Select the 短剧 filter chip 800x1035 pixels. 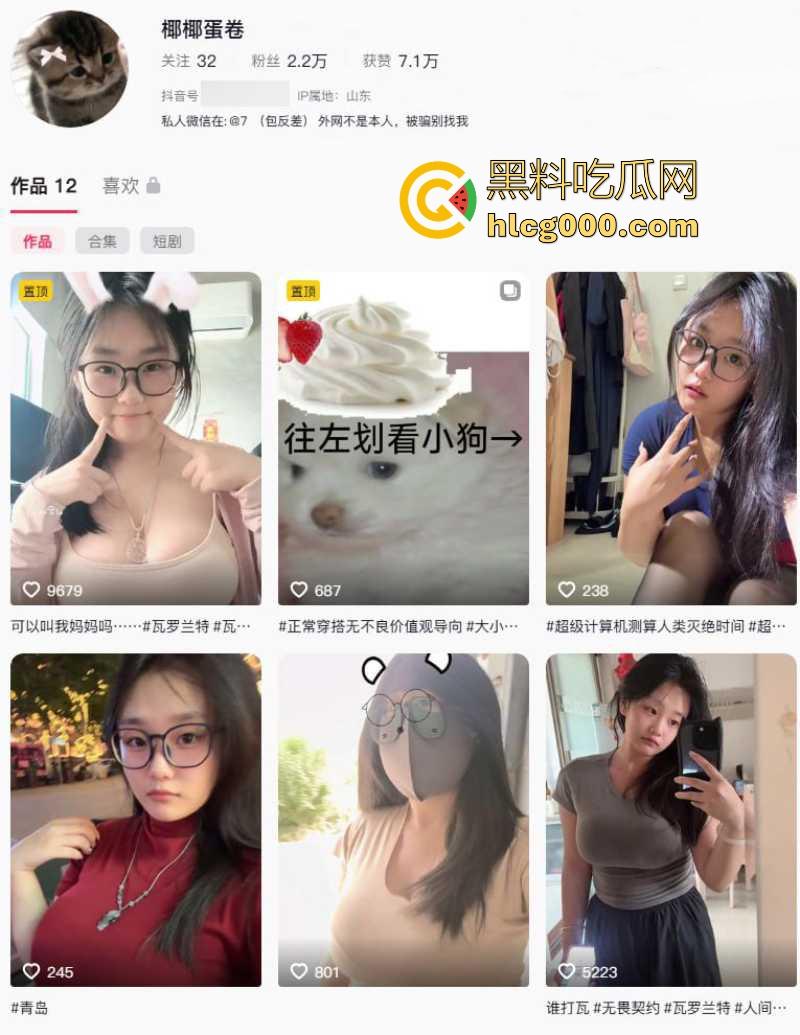point(166,241)
